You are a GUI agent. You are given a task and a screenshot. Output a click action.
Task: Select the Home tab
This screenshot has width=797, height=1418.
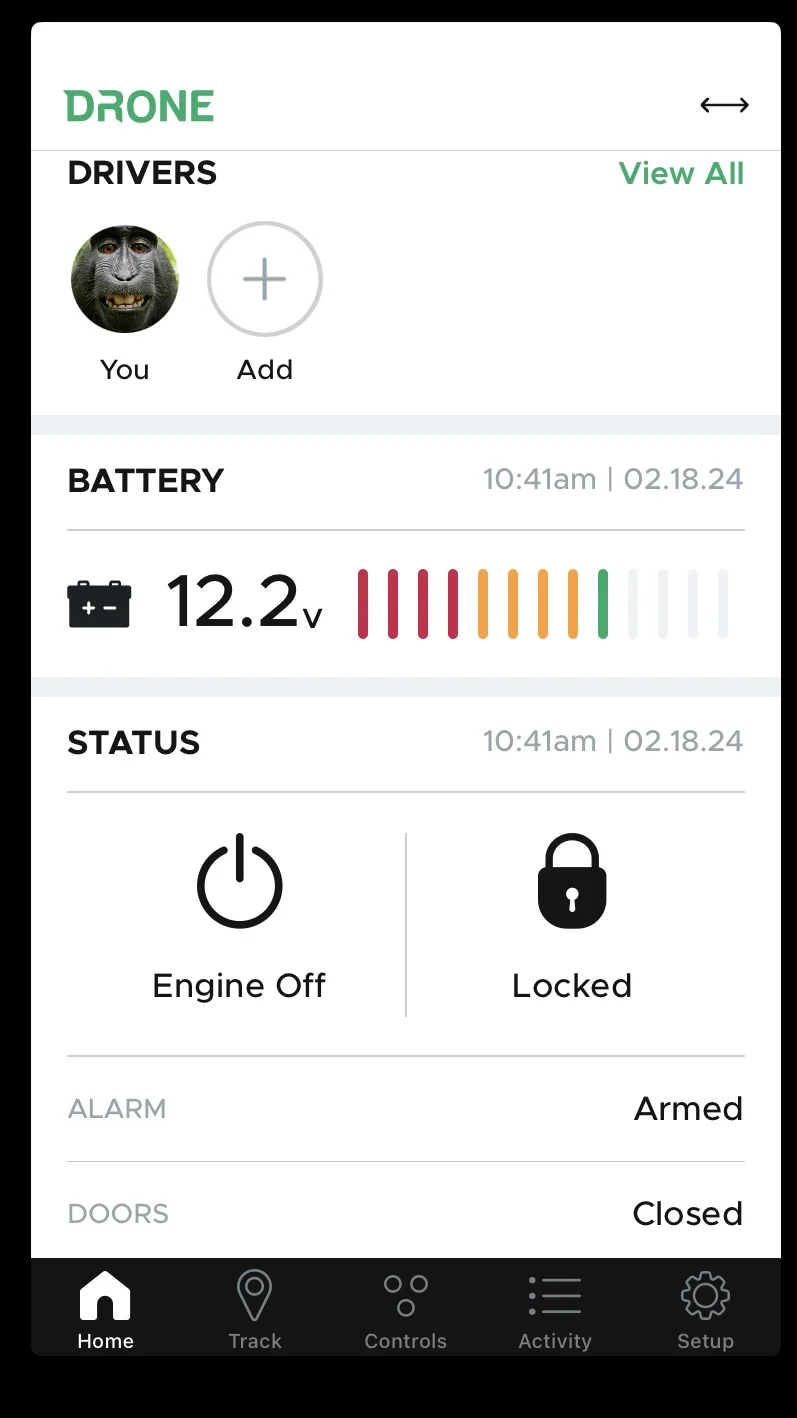(x=105, y=1309)
